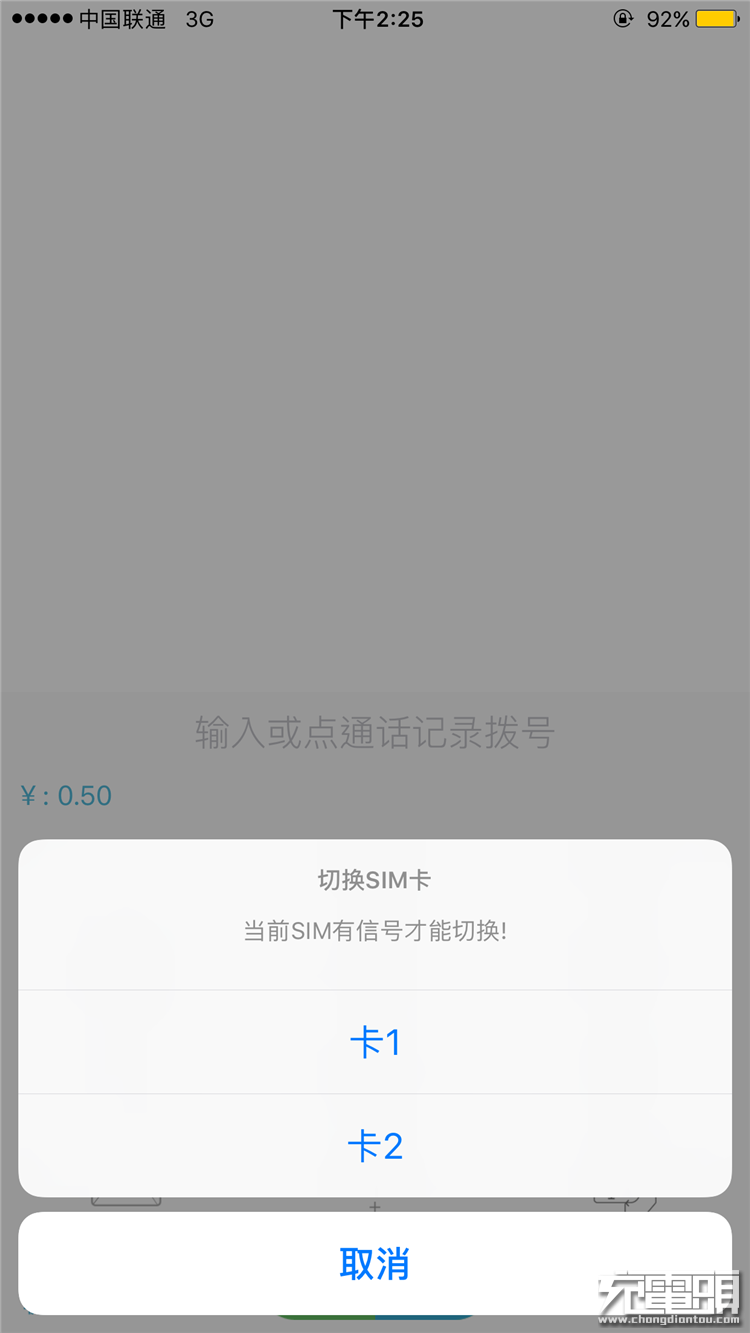Select 卡1 to switch SIM

(375, 1043)
